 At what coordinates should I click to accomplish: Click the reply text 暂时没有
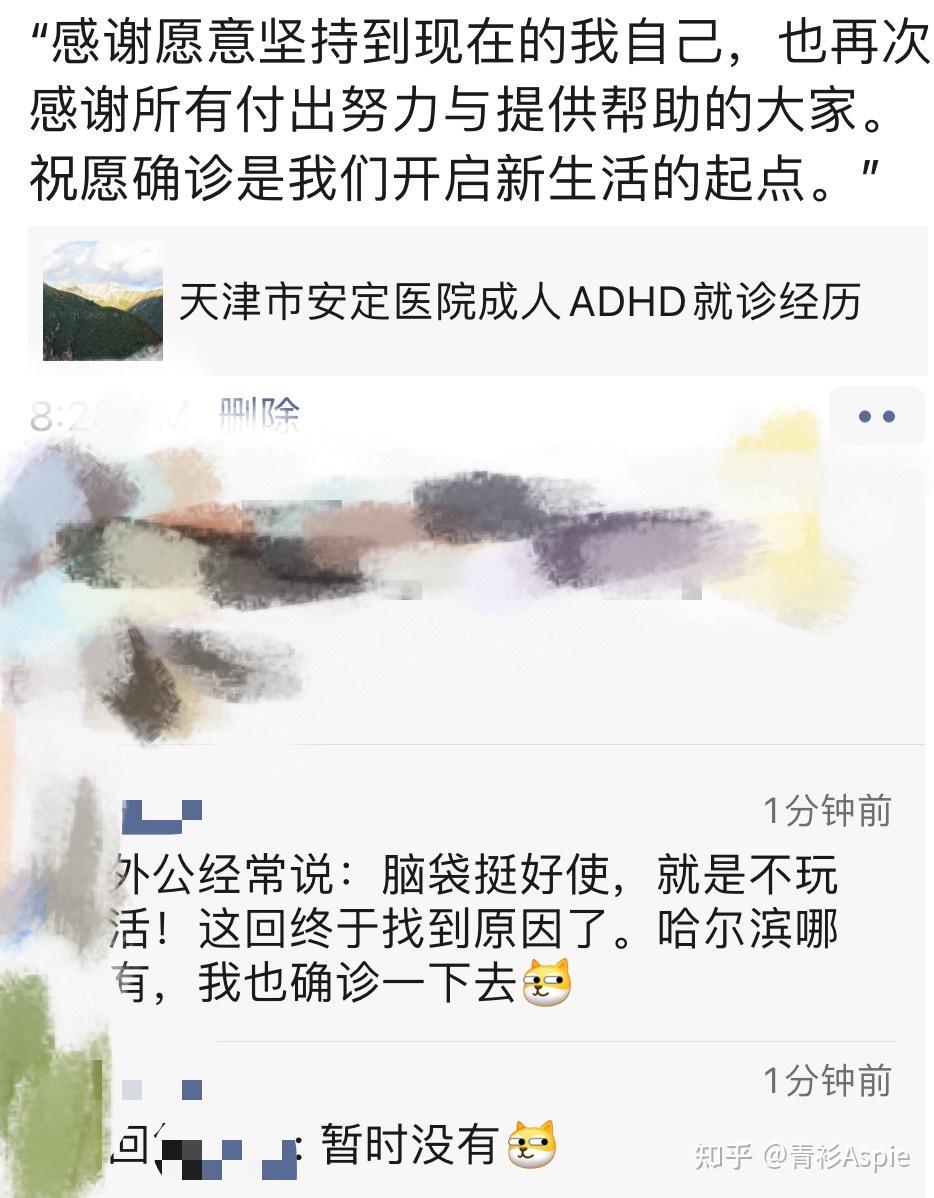tap(410, 1146)
